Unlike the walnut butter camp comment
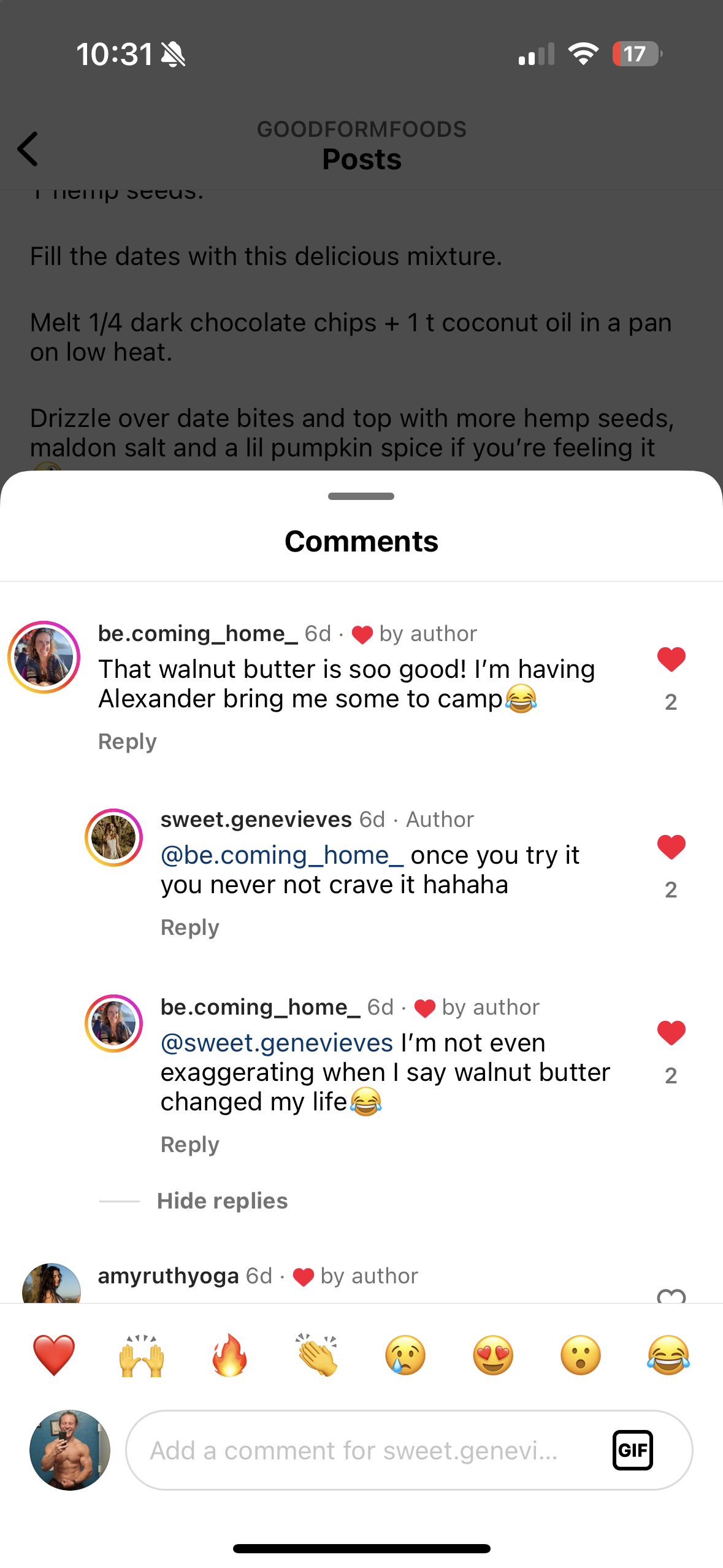The image size is (723, 1568). [x=671, y=660]
